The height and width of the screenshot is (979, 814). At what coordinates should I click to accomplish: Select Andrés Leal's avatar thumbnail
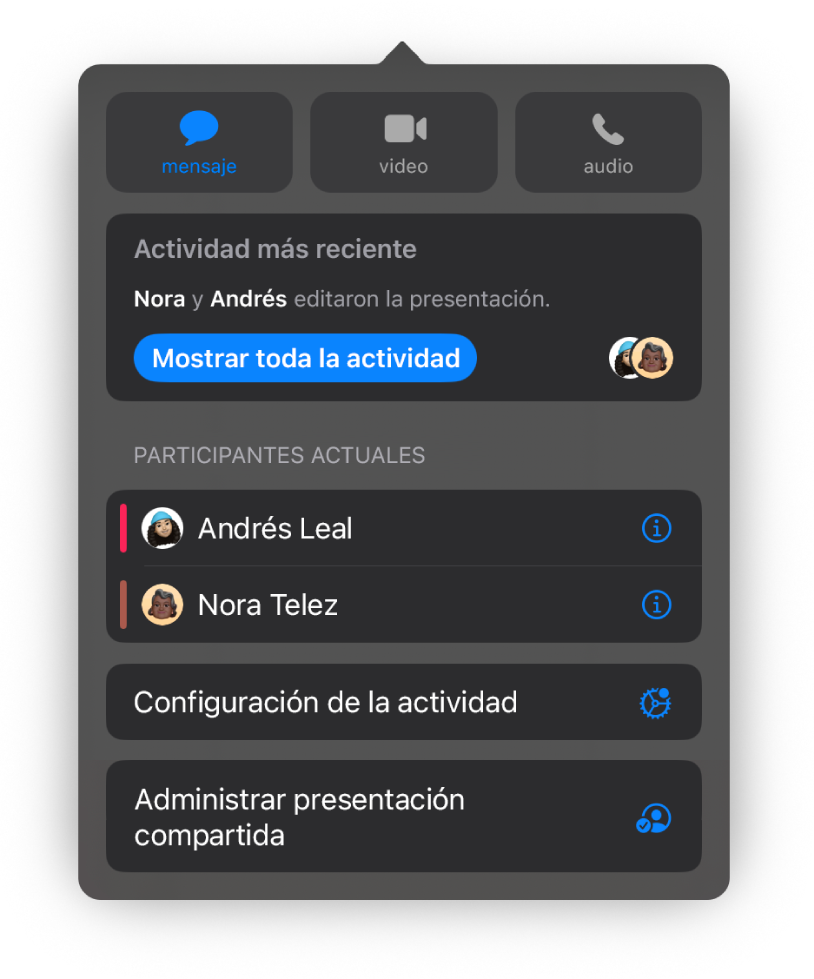162,528
